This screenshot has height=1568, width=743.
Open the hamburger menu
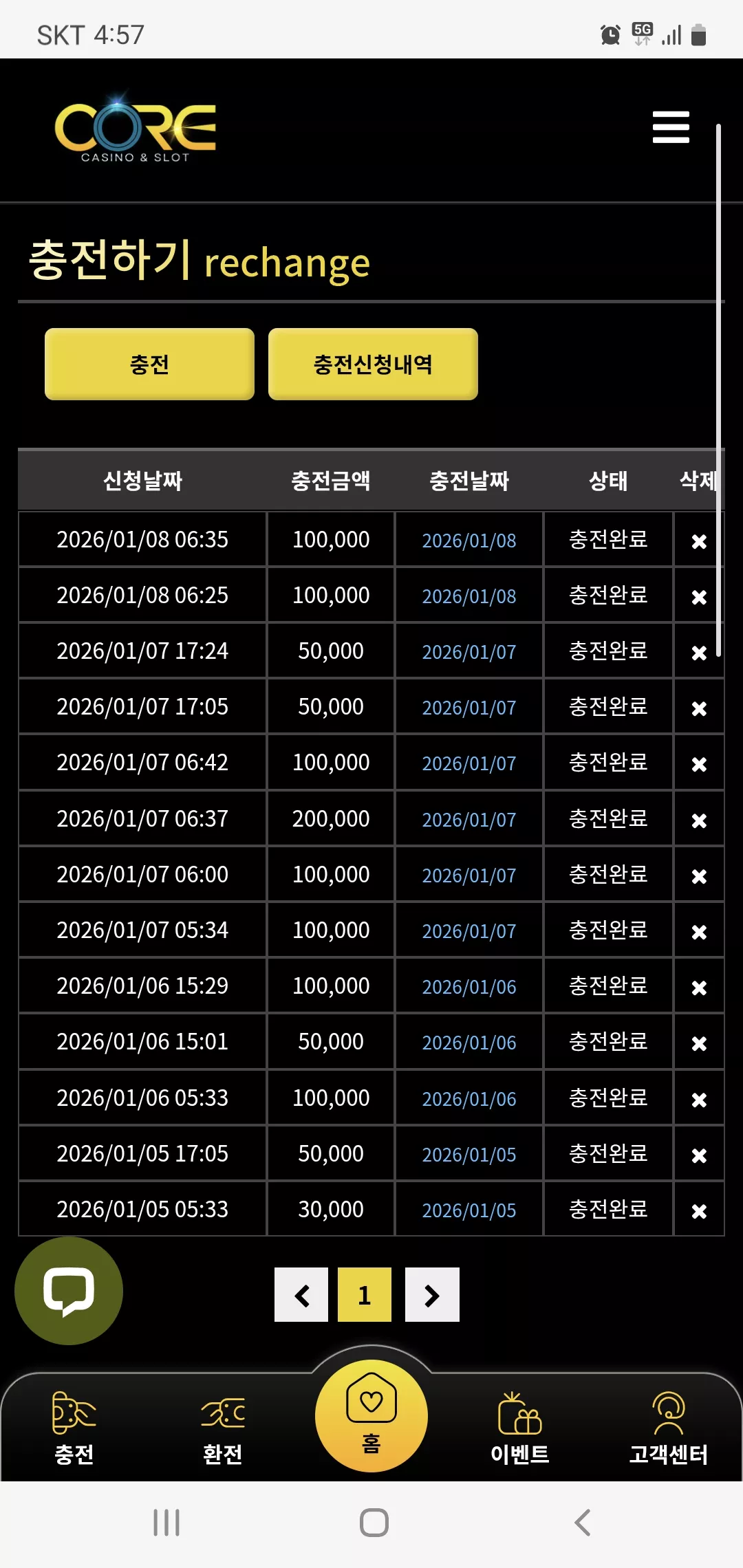tap(671, 127)
